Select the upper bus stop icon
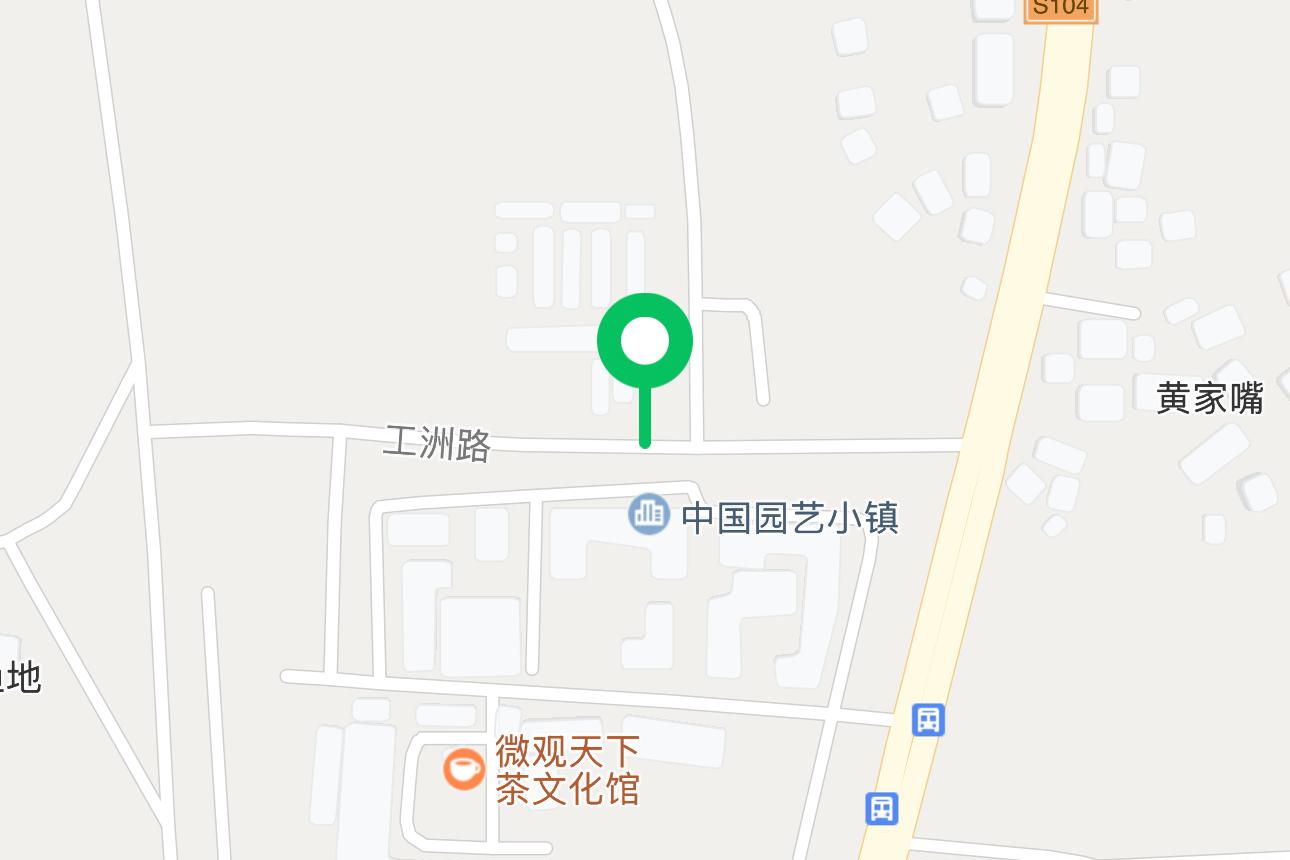 click(928, 719)
